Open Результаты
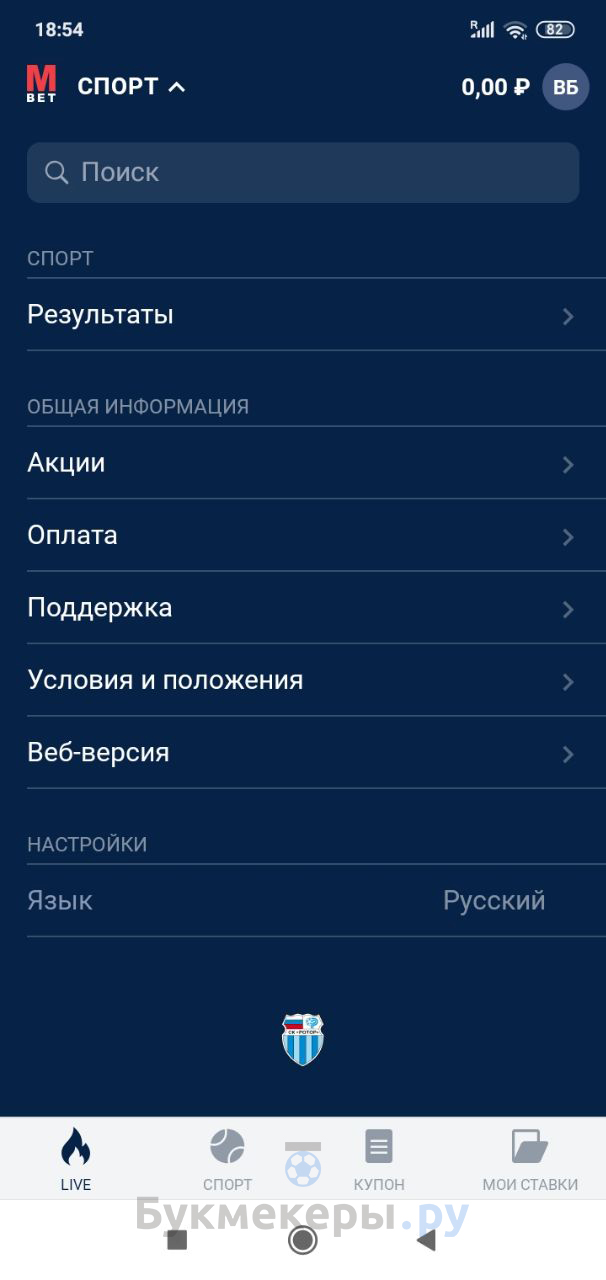The image size is (606, 1280). (x=303, y=315)
